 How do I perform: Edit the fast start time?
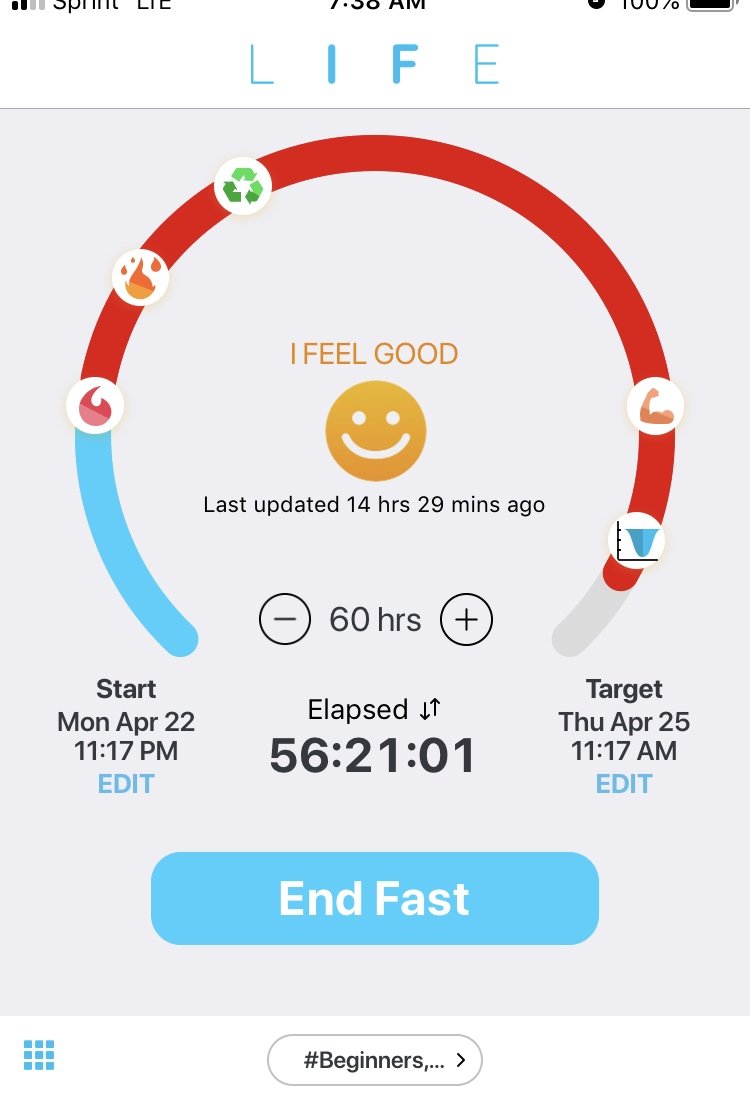tap(126, 784)
